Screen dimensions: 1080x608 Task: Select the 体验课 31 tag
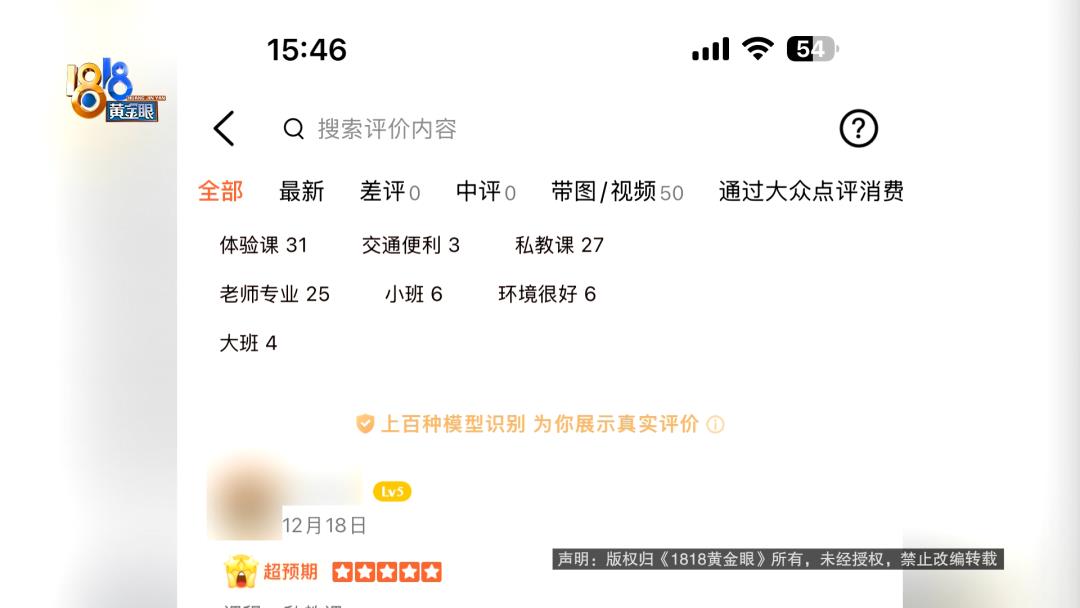point(263,245)
